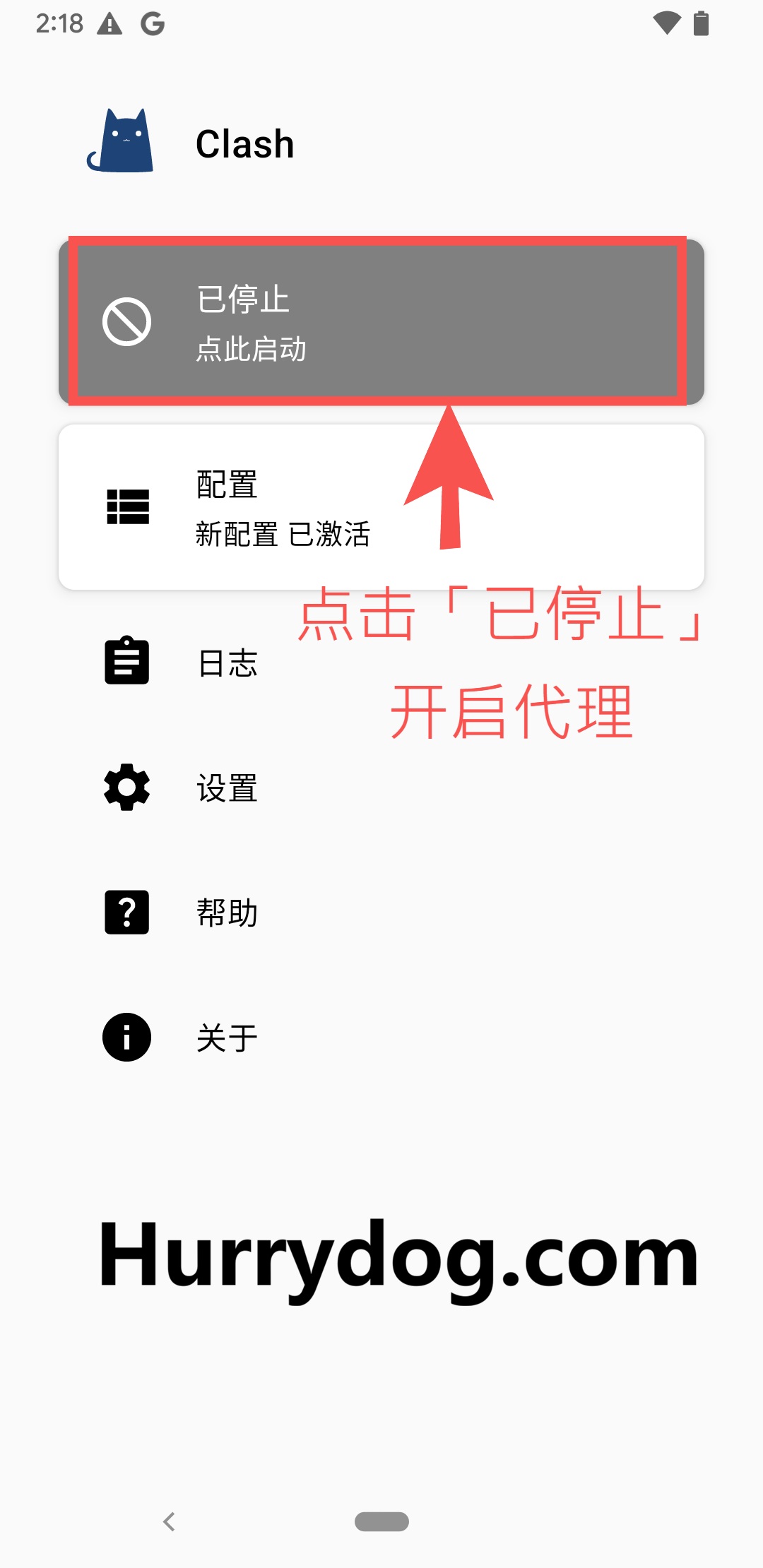Screen dimensions: 763x1568
Task: Open 帮助 help page
Action: click(x=227, y=913)
